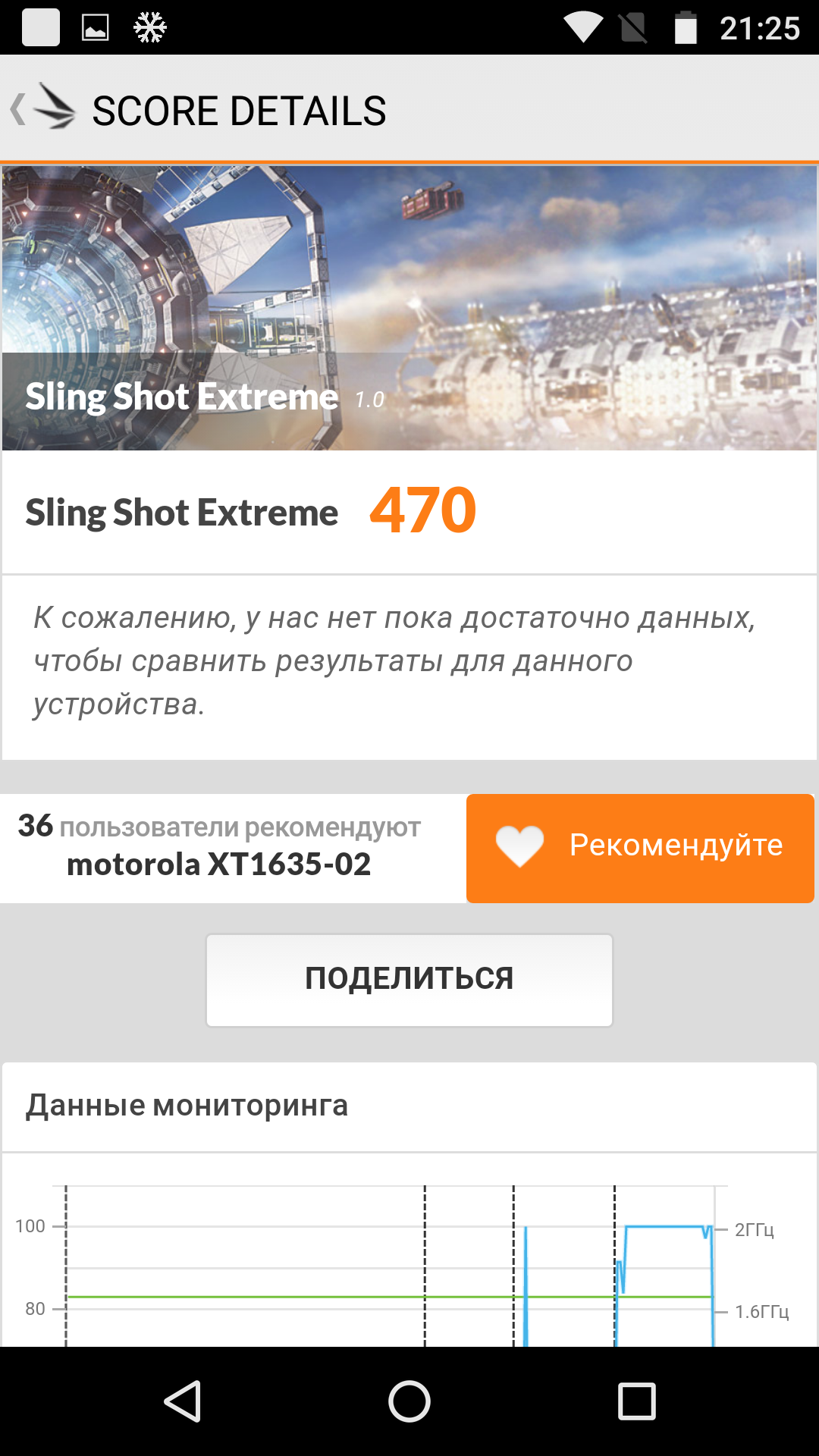Share the result with ПОДЕЛИТЬСЯ
Image resolution: width=819 pixels, height=1456 pixels.
pyautogui.click(x=409, y=980)
